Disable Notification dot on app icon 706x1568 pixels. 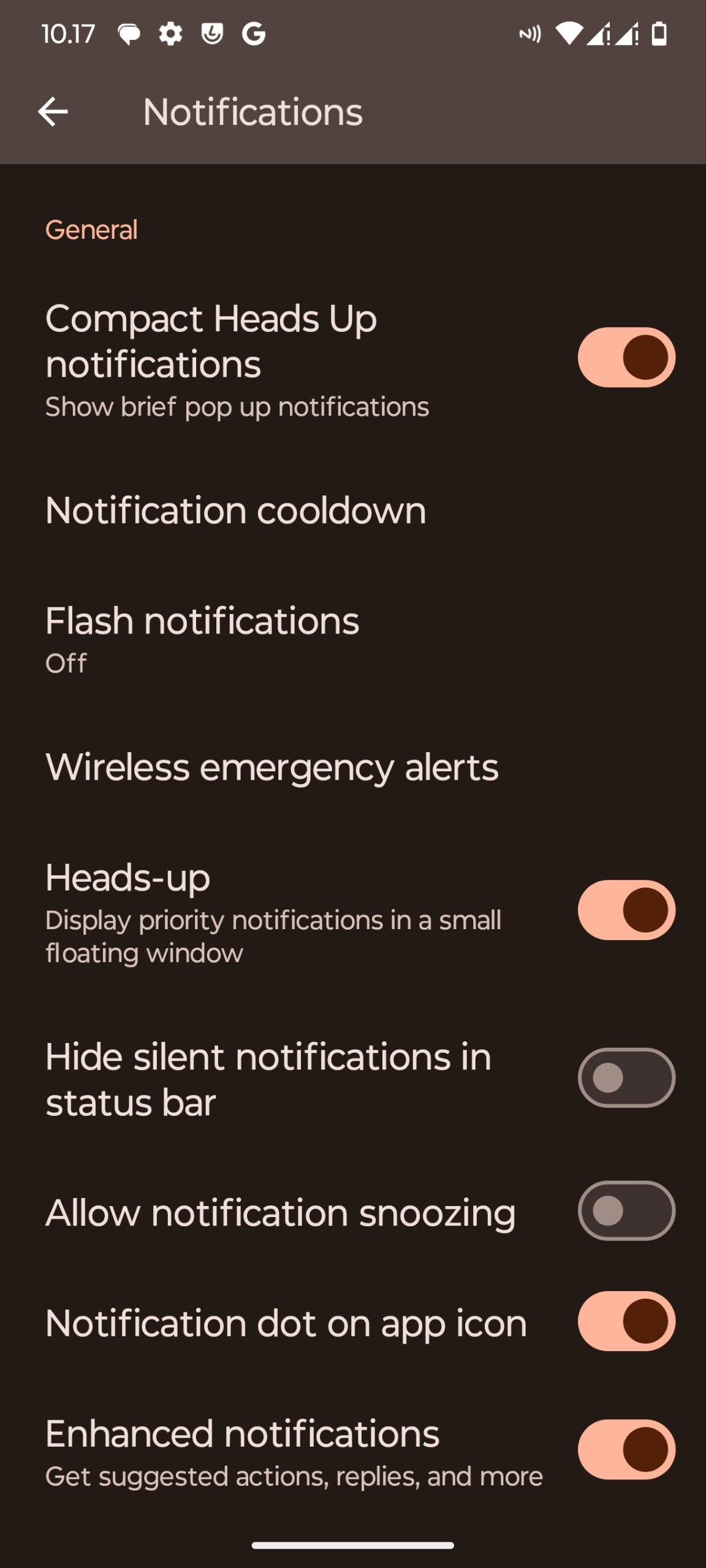point(626,1321)
